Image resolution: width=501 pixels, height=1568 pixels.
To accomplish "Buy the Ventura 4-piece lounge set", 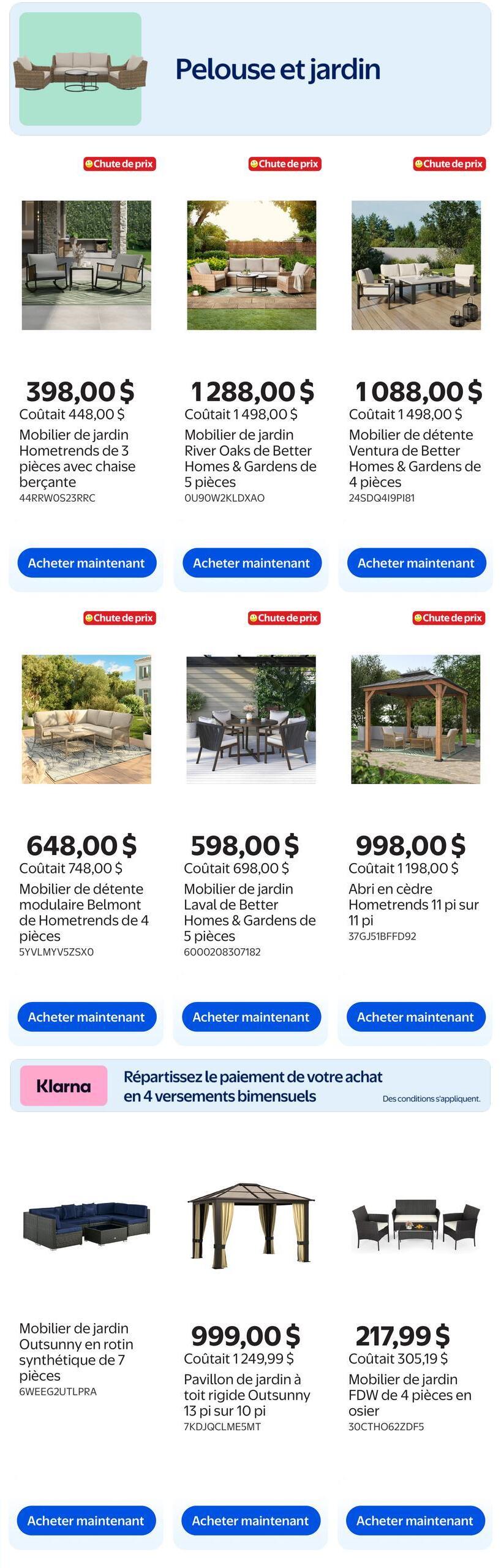I will [416, 563].
